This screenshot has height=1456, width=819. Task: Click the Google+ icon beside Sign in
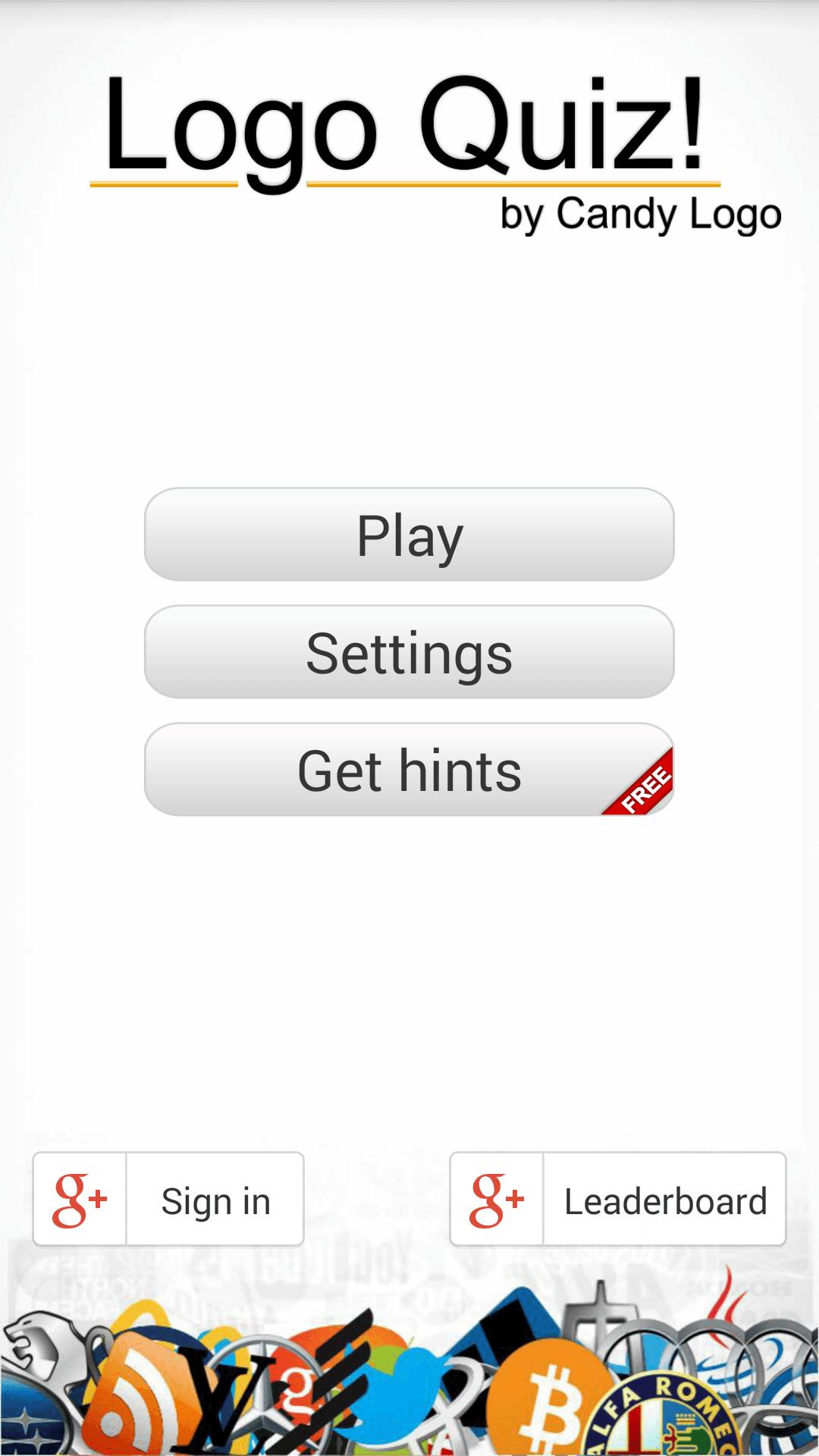point(79,1200)
